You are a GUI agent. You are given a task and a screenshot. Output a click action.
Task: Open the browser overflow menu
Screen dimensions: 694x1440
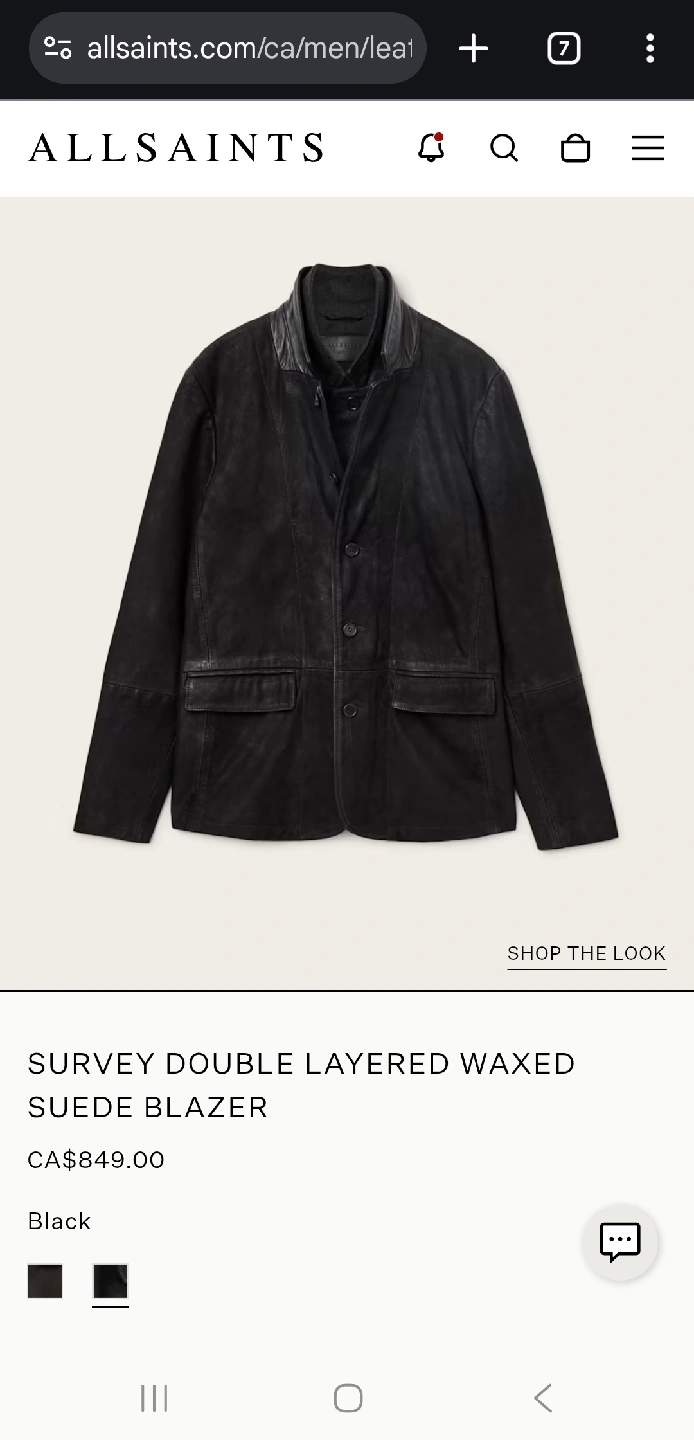650,48
